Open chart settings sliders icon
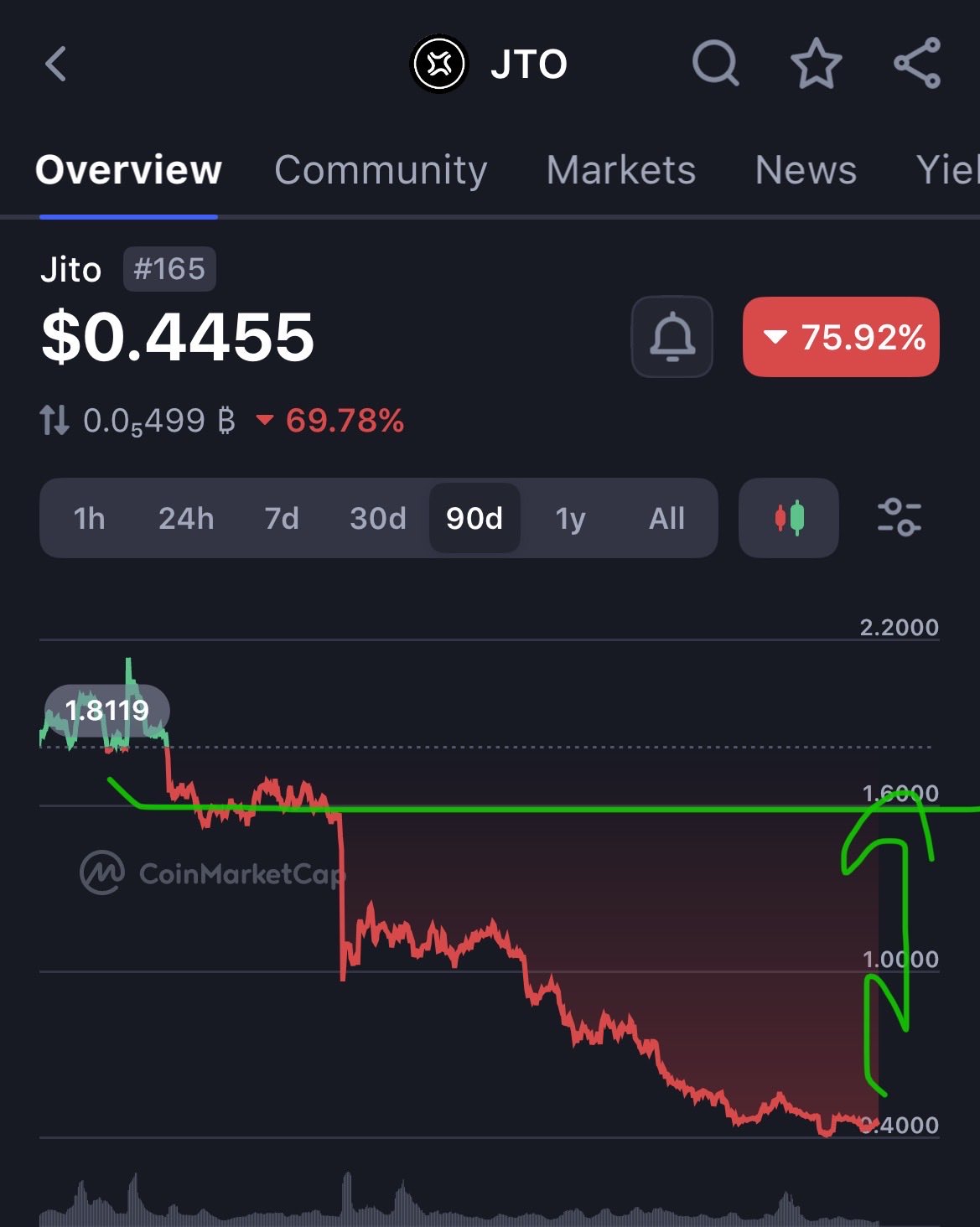 click(899, 517)
